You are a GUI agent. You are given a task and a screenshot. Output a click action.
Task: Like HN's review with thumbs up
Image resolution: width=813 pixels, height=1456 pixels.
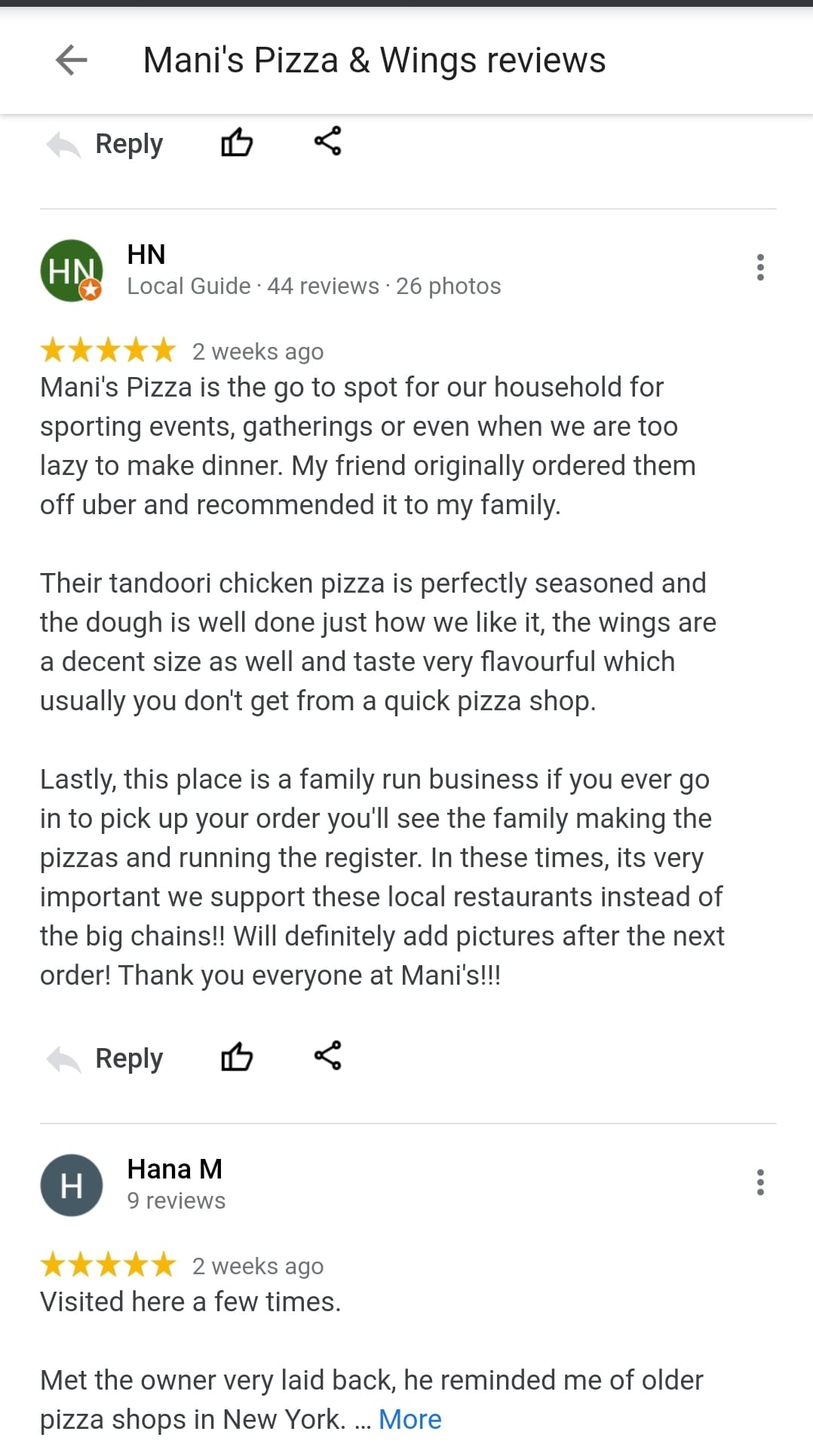[237, 1056]
